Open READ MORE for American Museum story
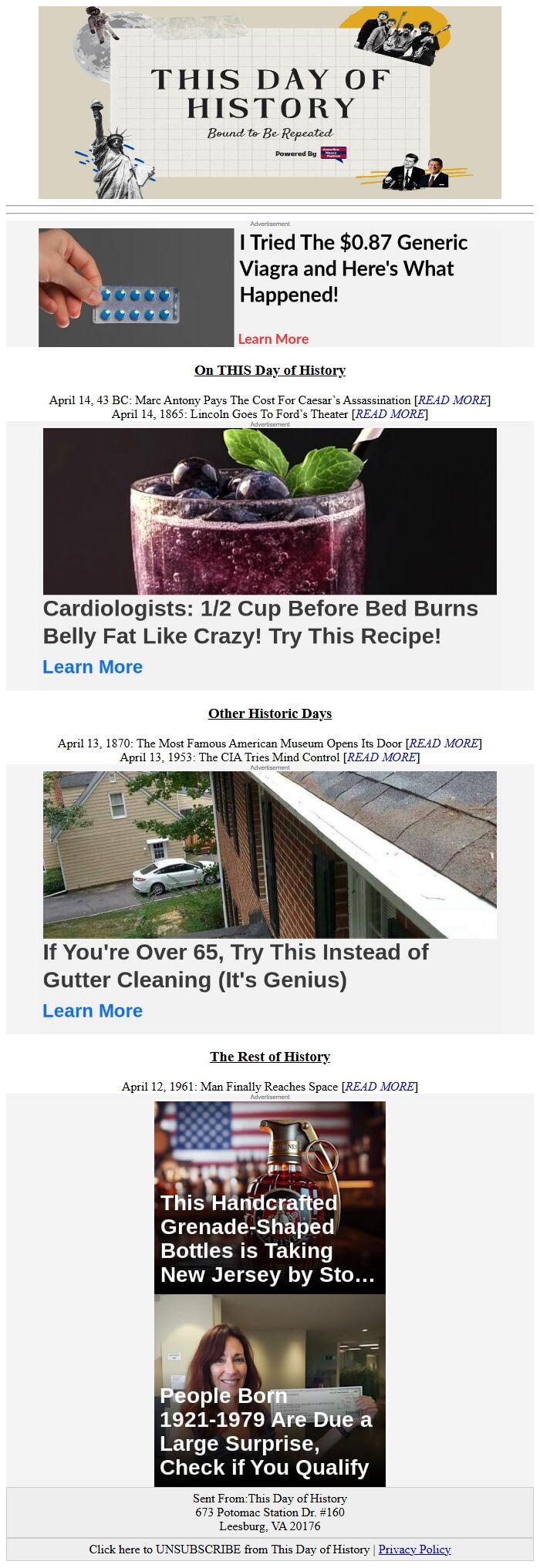The image size is (540, 1568). pyautogui.click(x=443, y=744)
